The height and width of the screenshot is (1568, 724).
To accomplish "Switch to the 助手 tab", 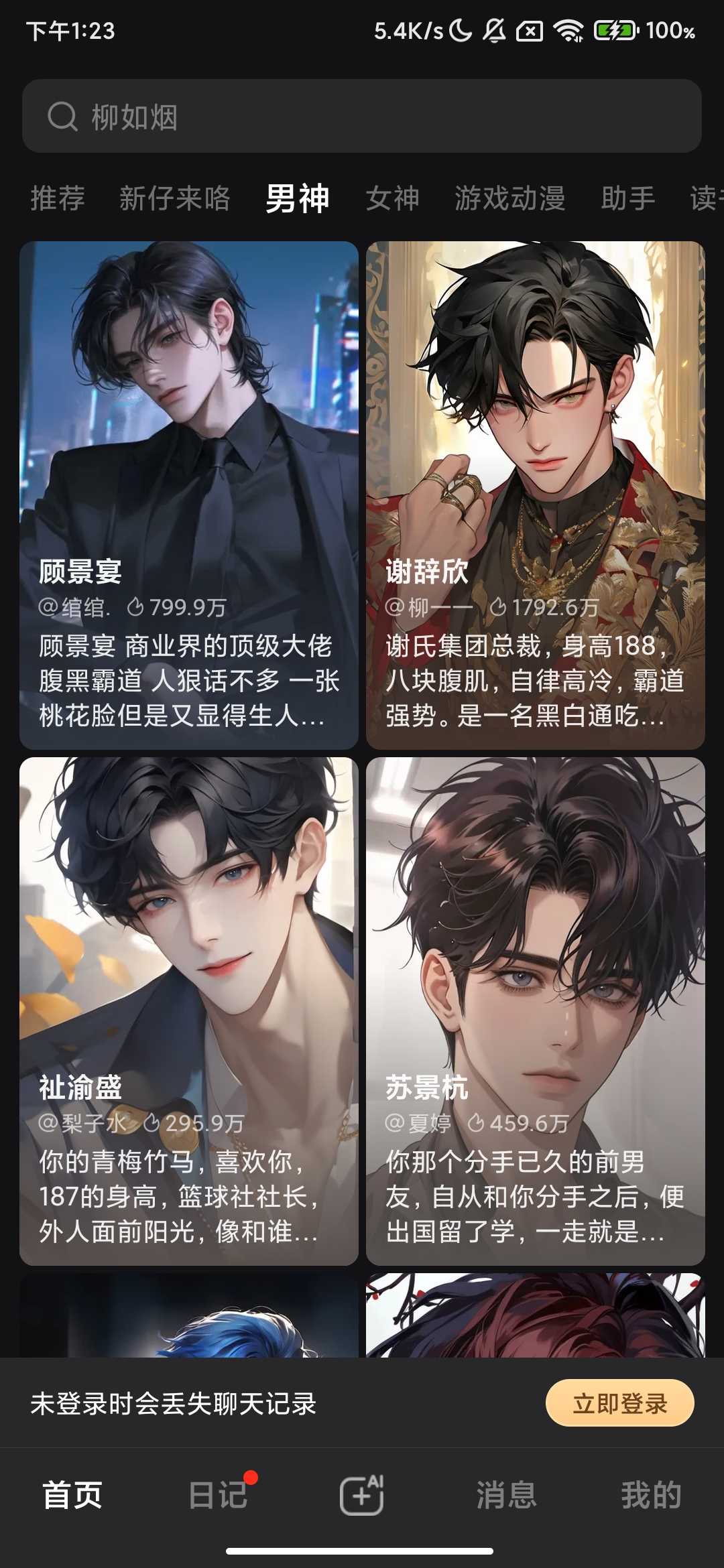I will pos(627,198).
